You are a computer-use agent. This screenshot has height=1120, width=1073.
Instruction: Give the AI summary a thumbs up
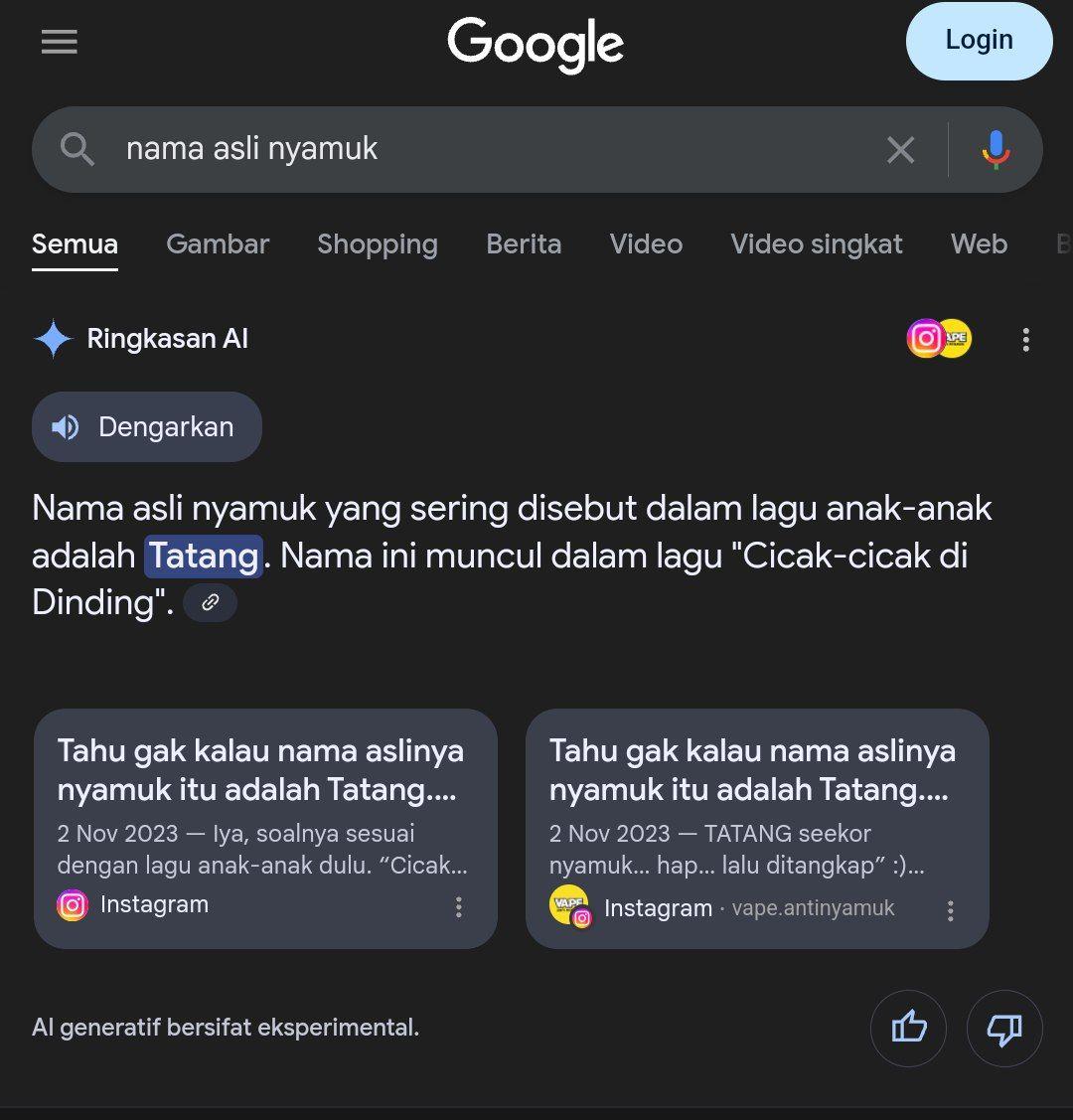[908, 1029]
